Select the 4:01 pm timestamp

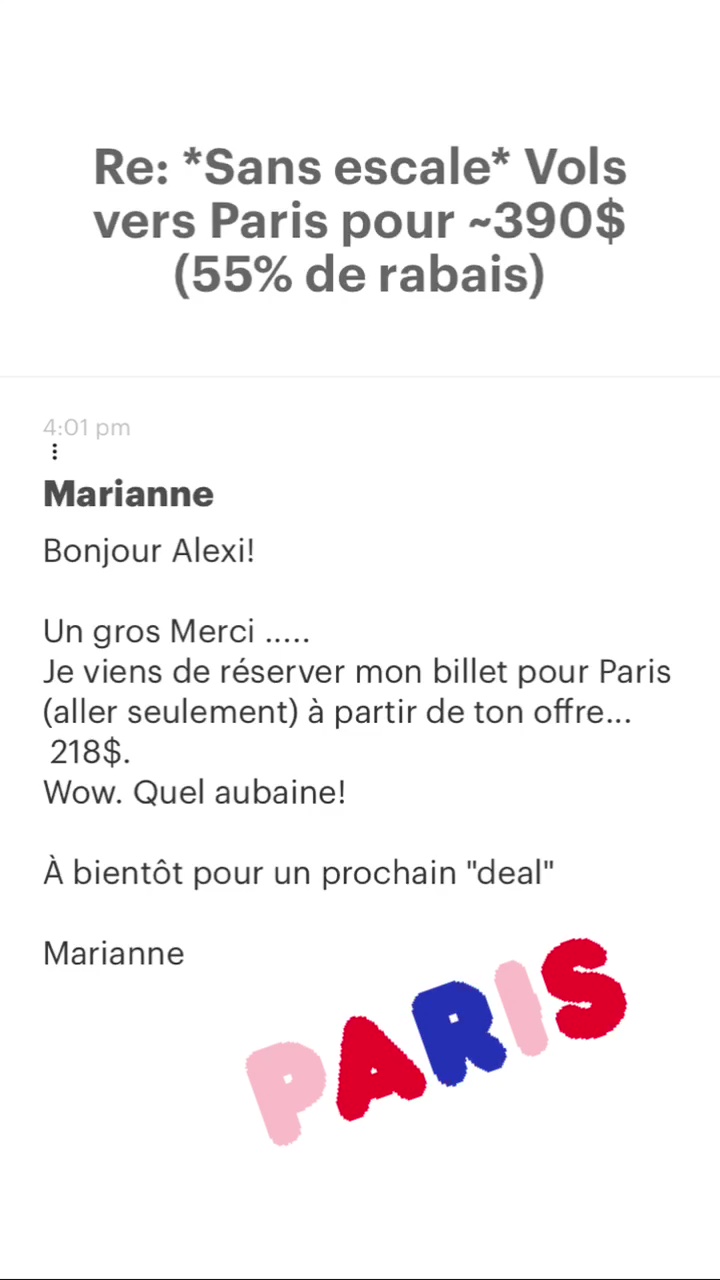[86, 428]
